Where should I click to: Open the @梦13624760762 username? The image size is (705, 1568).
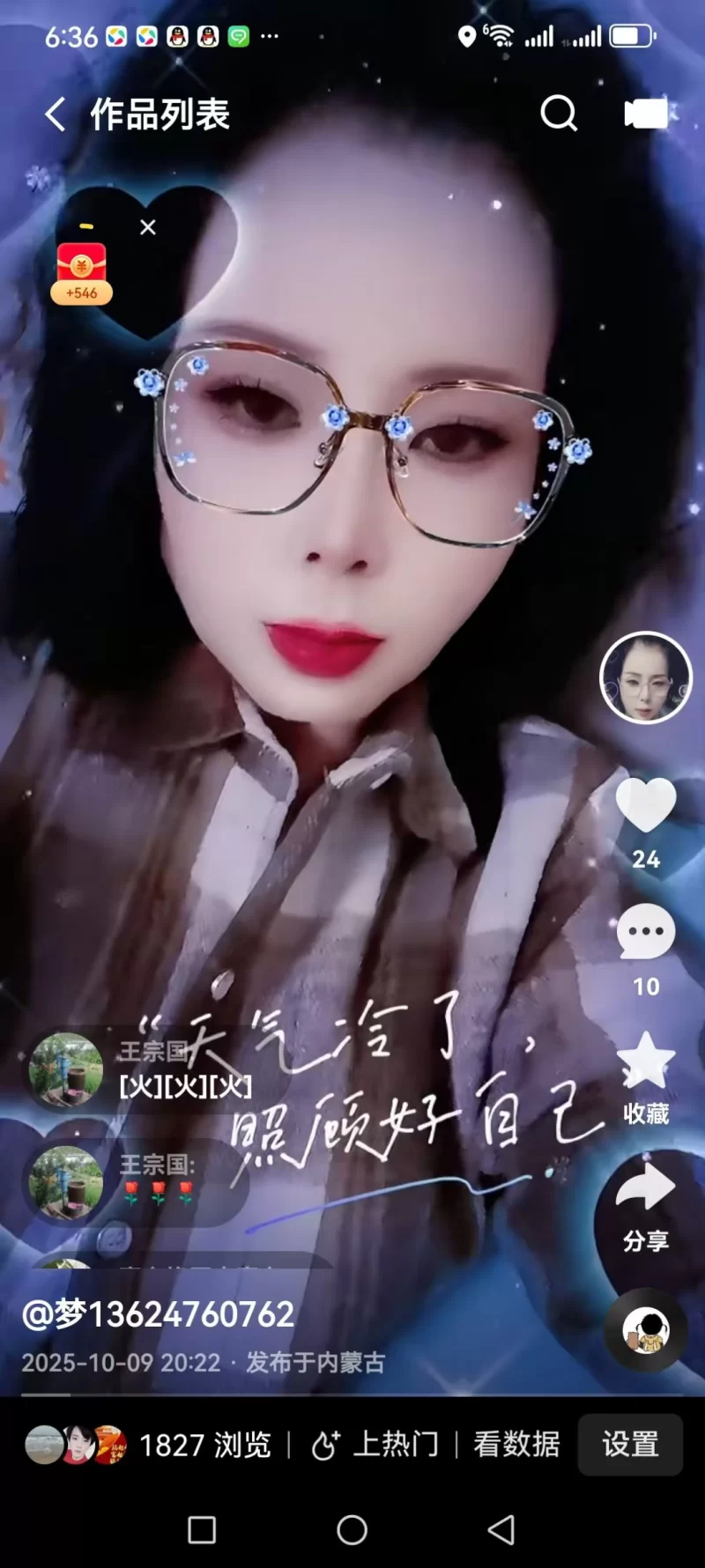[x=159, y=1314]
